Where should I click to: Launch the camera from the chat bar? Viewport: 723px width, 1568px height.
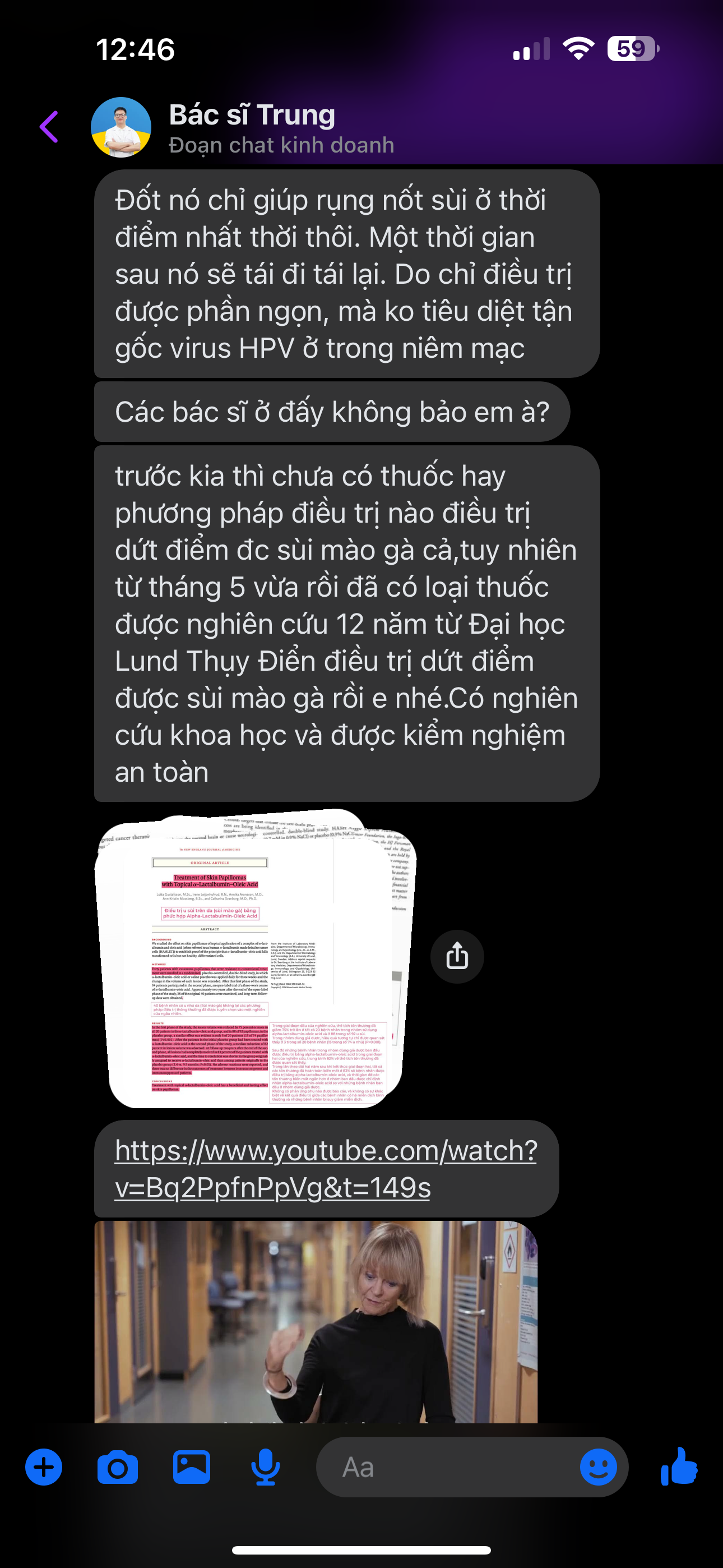click(x=118, y=1467)
